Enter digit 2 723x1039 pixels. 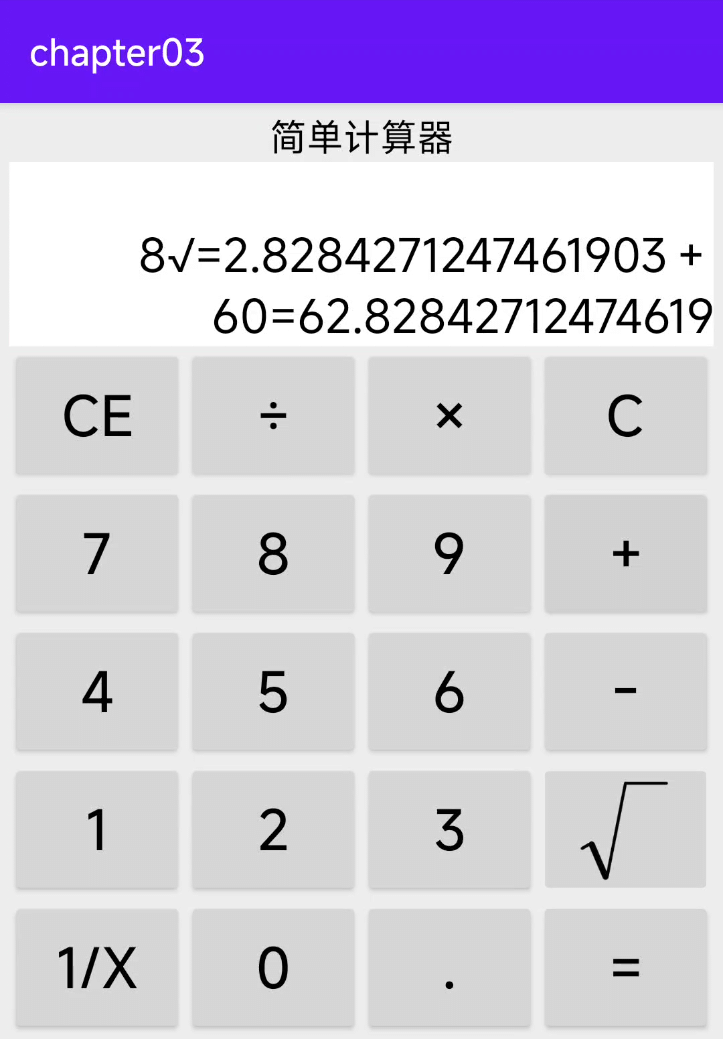(273, 829)
